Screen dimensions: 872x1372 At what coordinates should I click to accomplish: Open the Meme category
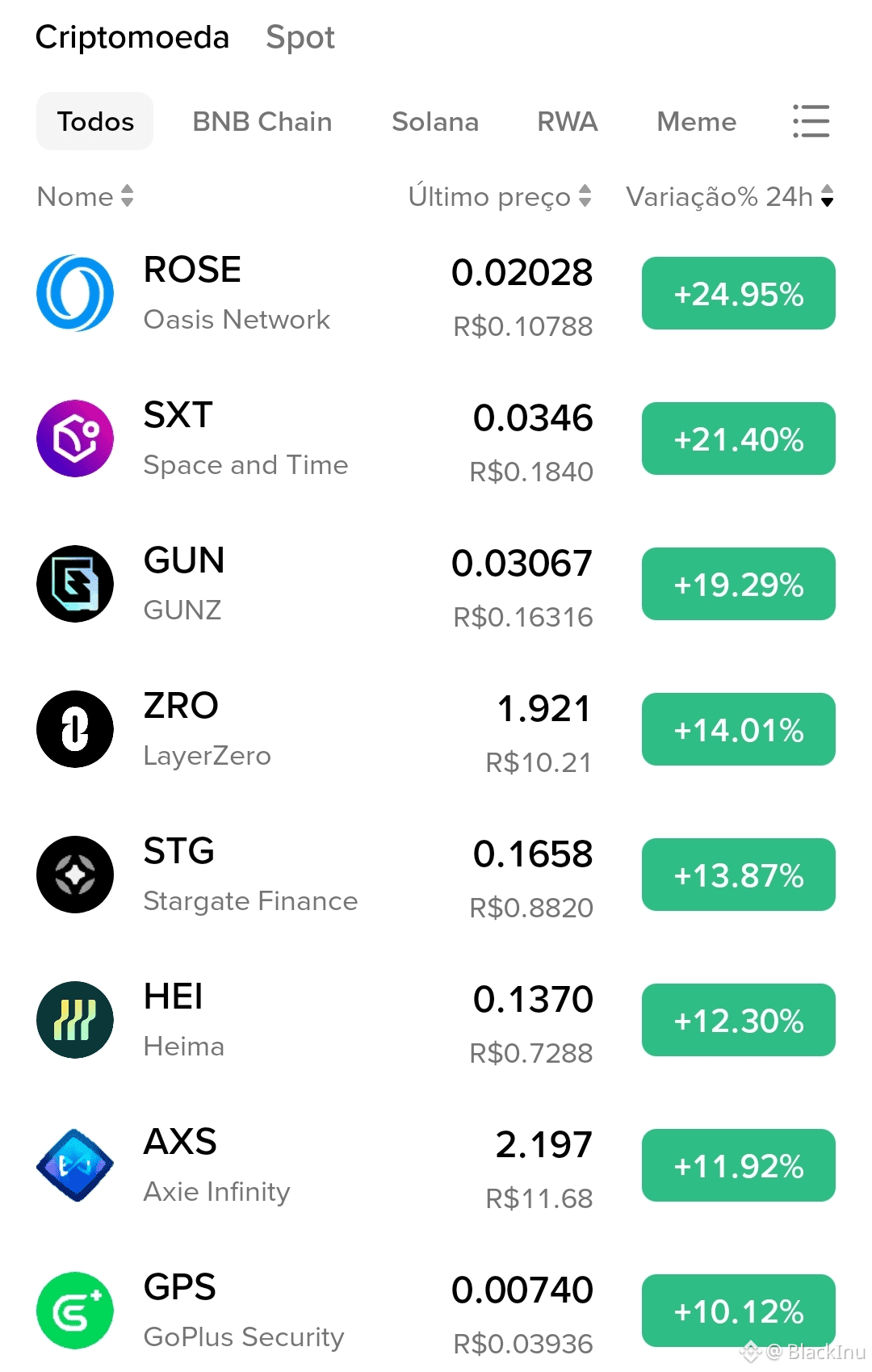(x=696, y=122)
